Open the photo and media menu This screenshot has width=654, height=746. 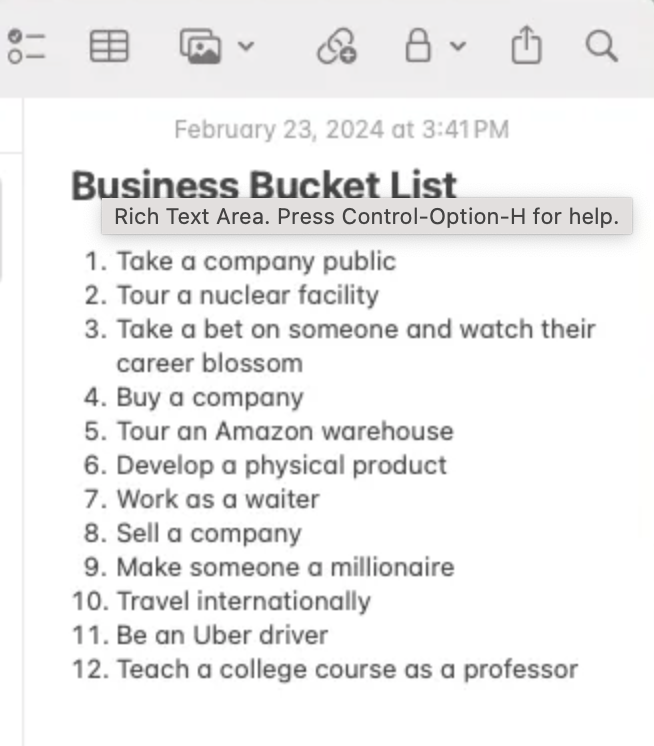pos(216,46)
